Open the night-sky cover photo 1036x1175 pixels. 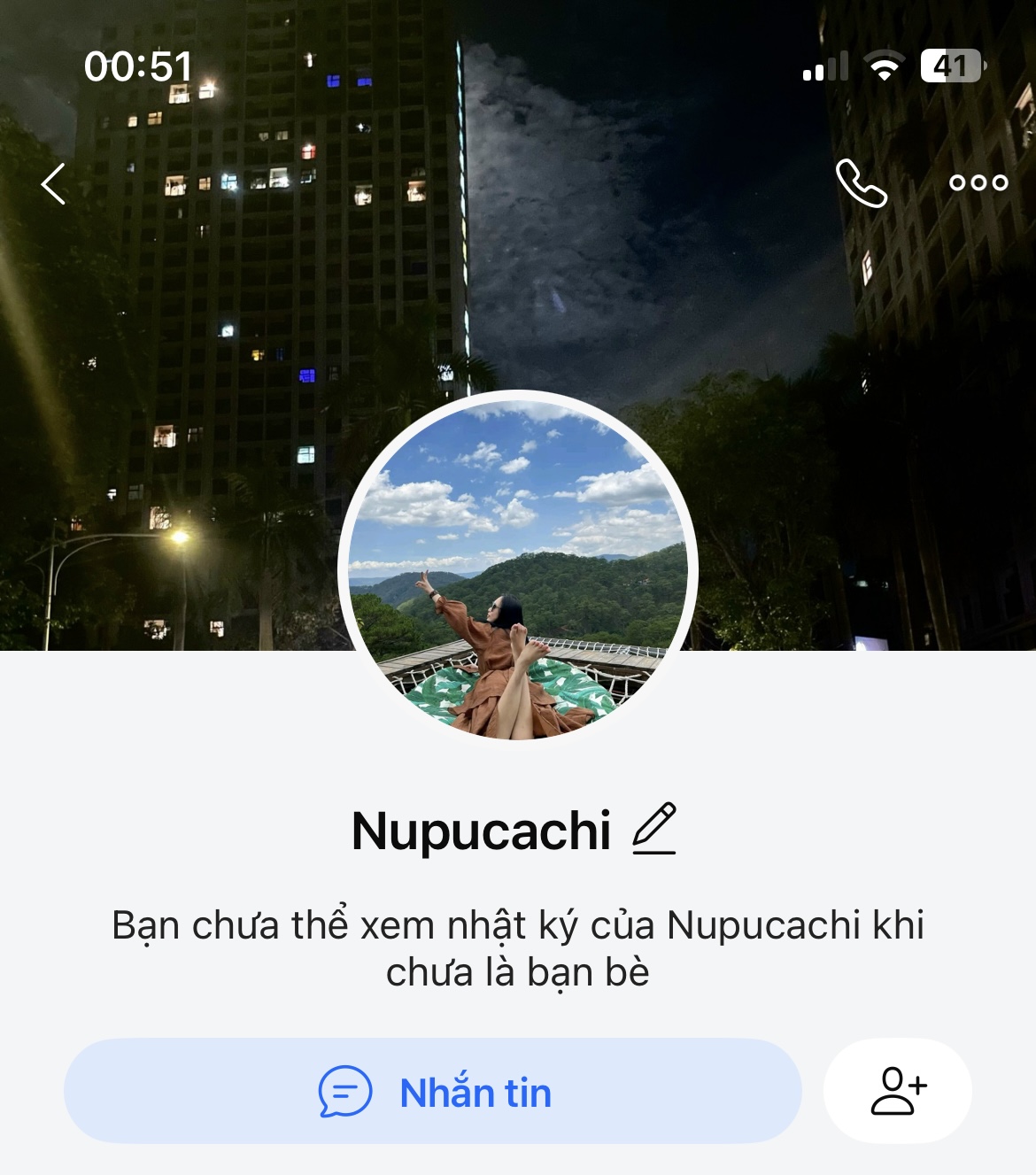pyautogui.click(x=620, y=221)
